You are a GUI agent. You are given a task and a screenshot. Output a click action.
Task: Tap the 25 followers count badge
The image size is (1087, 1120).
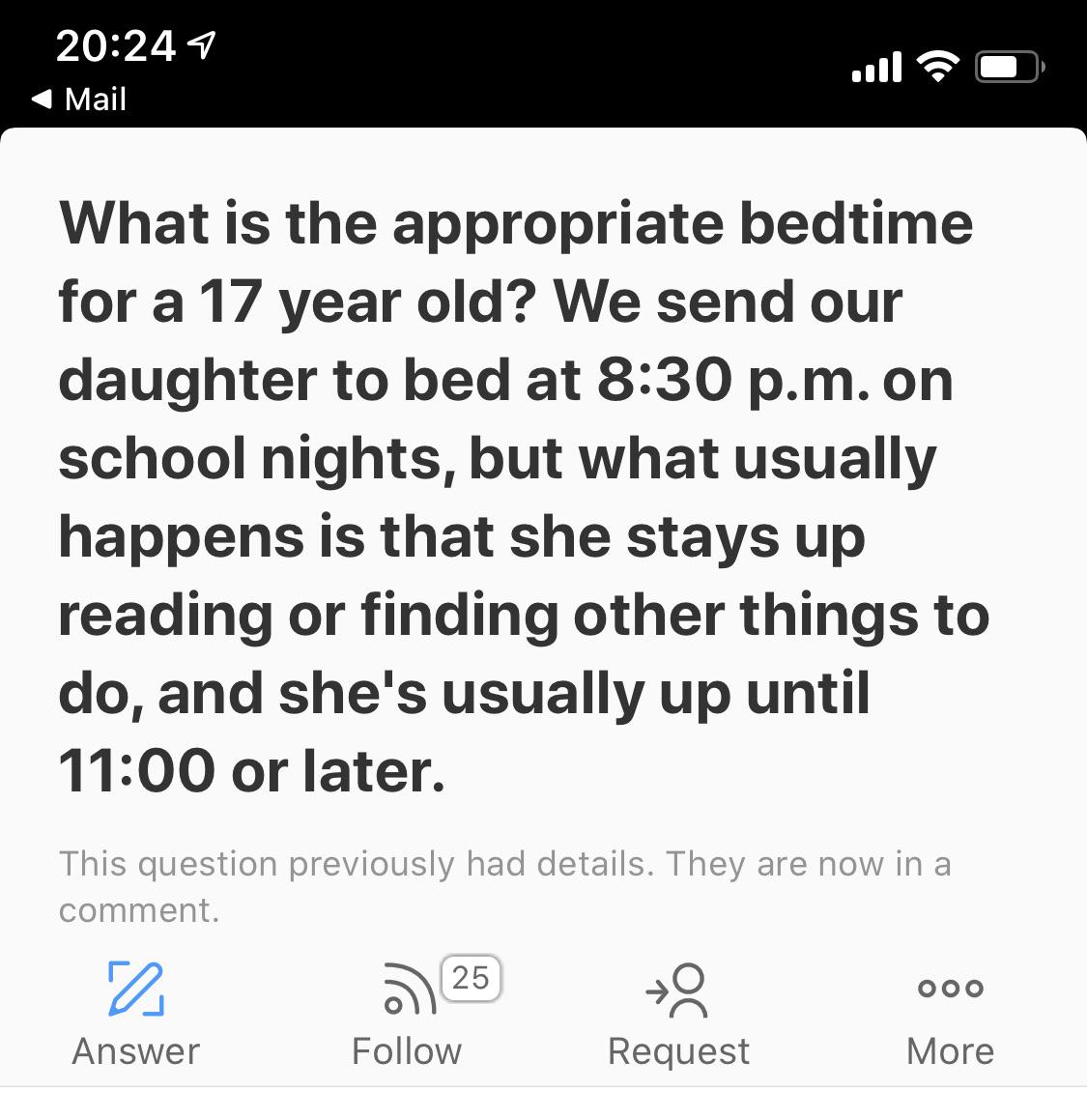(x=471, y=978)
